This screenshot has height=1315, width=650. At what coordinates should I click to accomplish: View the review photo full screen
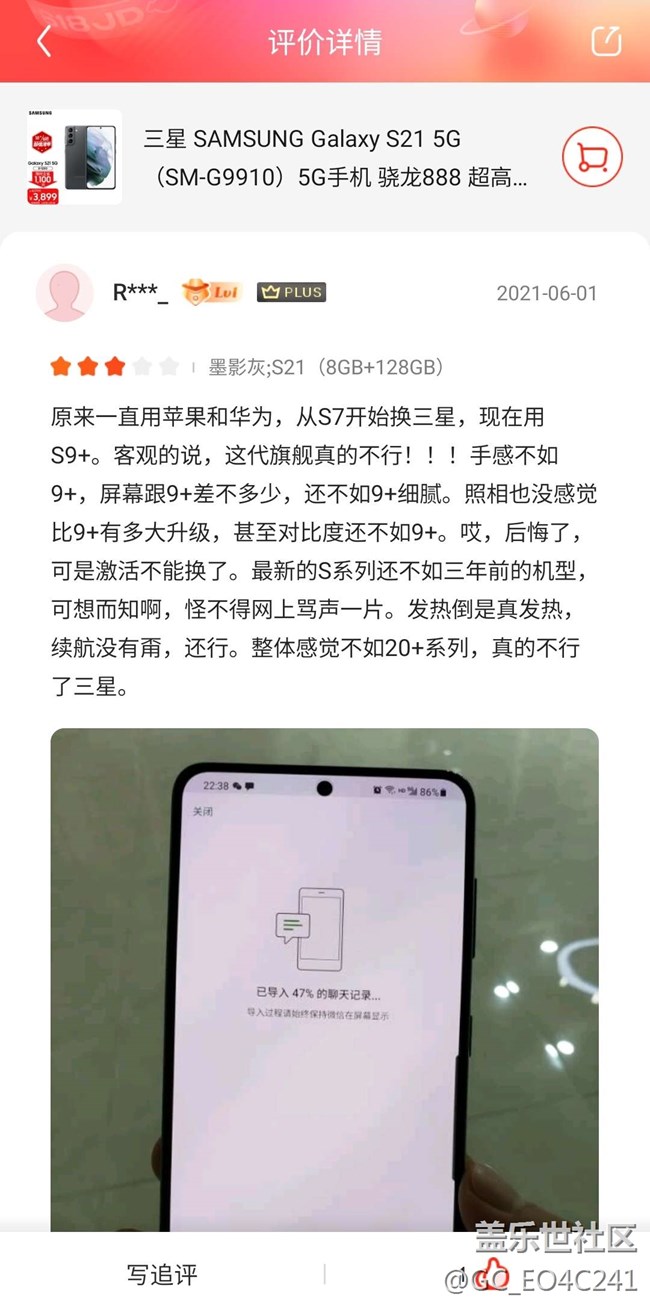(325, 980)
